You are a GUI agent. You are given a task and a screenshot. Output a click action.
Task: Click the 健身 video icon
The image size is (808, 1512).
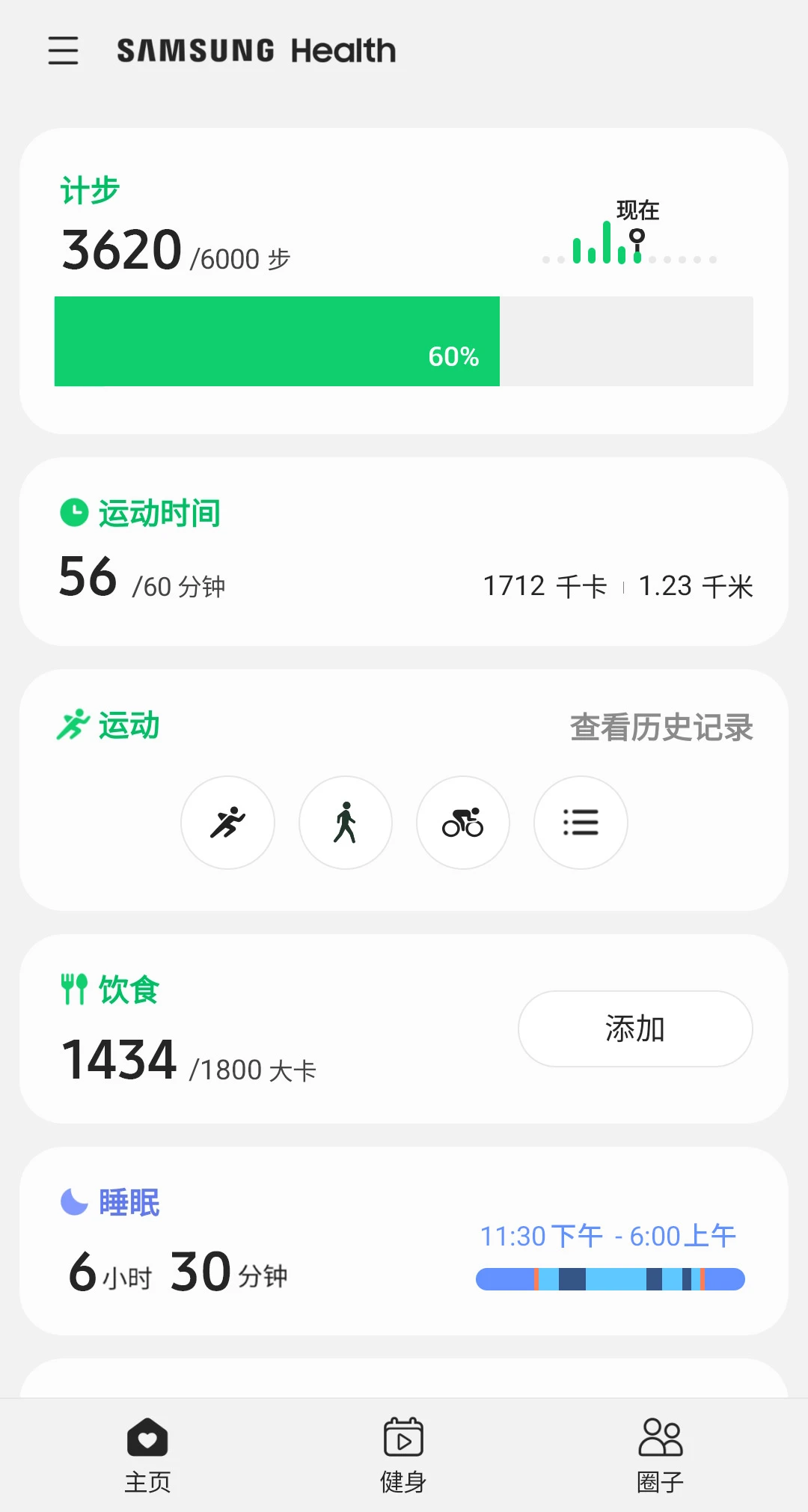(404, 1438)
